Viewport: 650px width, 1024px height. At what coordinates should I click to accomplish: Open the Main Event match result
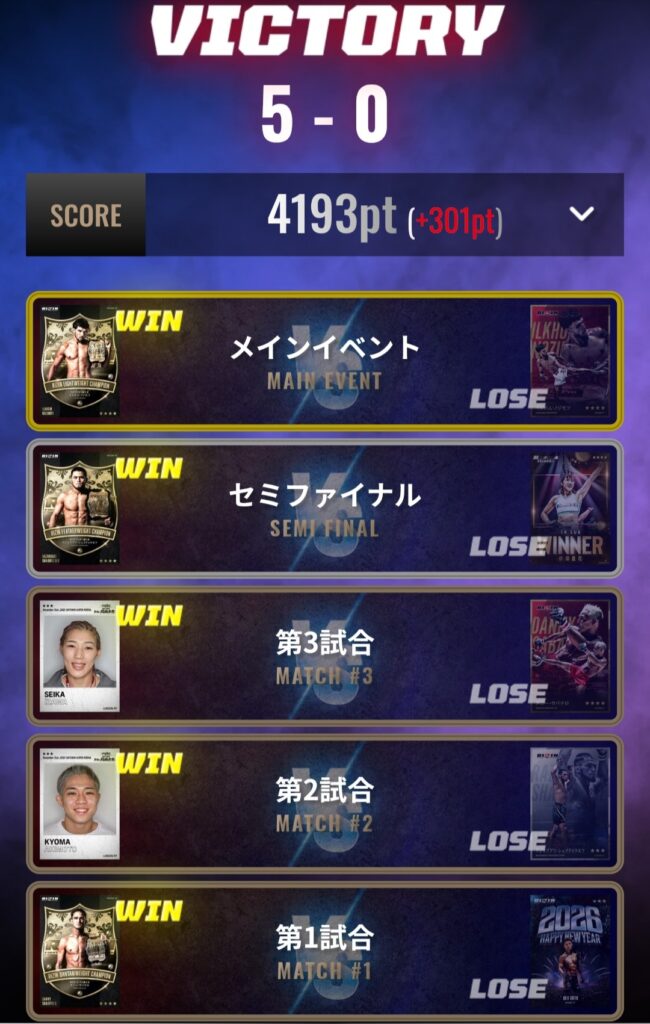(x=324, y=361)
